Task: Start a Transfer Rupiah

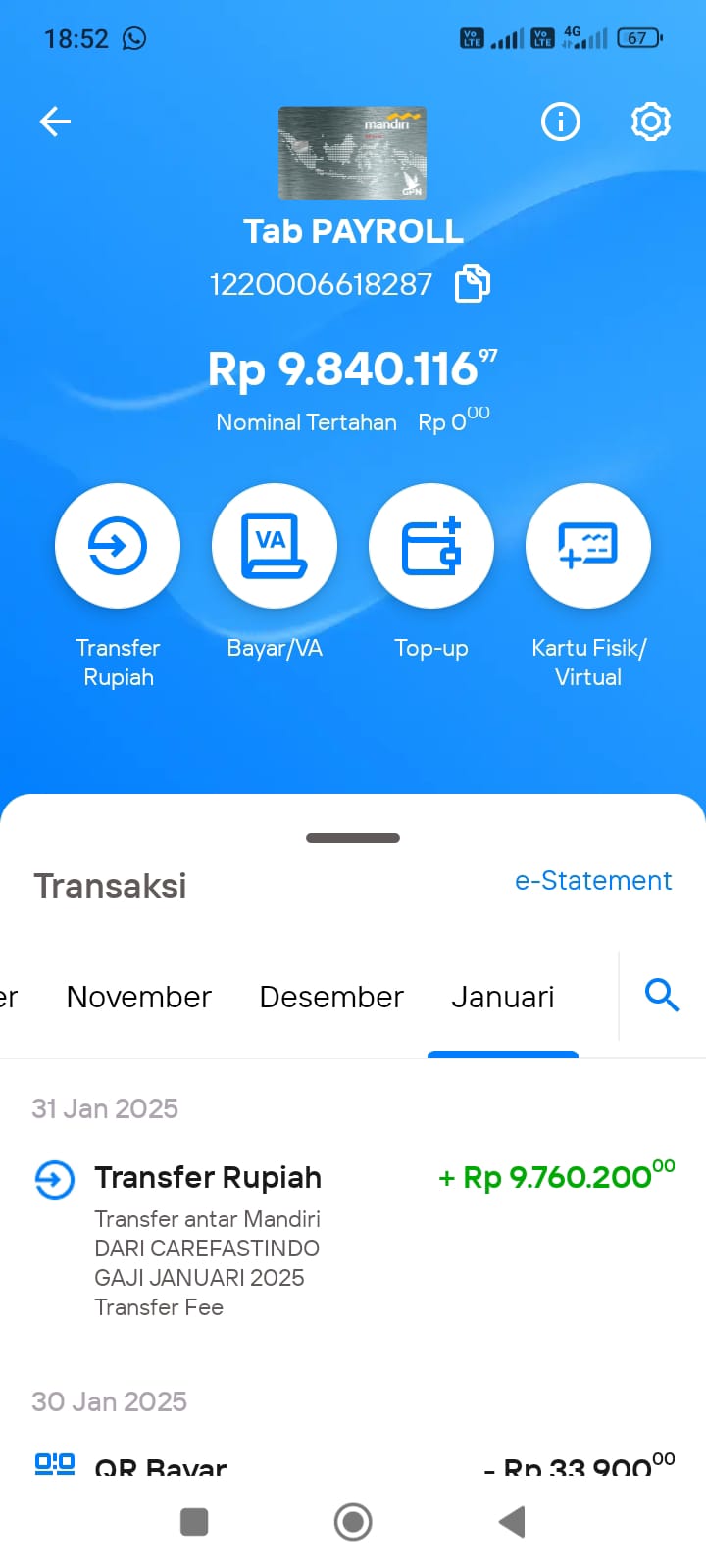Action: coord(118,546)
